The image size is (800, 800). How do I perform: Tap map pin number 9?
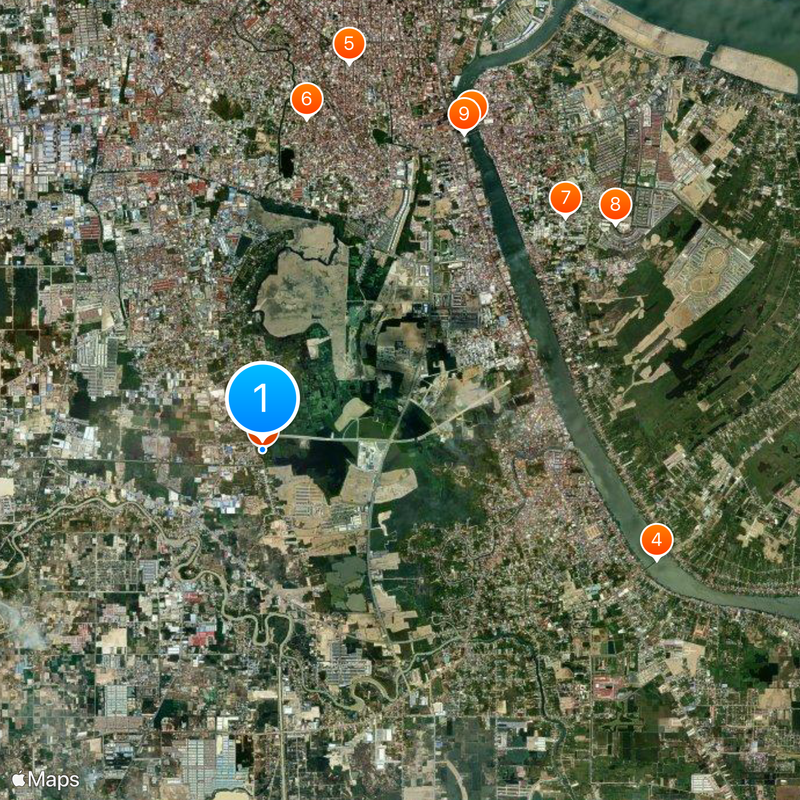pos(462,114)
